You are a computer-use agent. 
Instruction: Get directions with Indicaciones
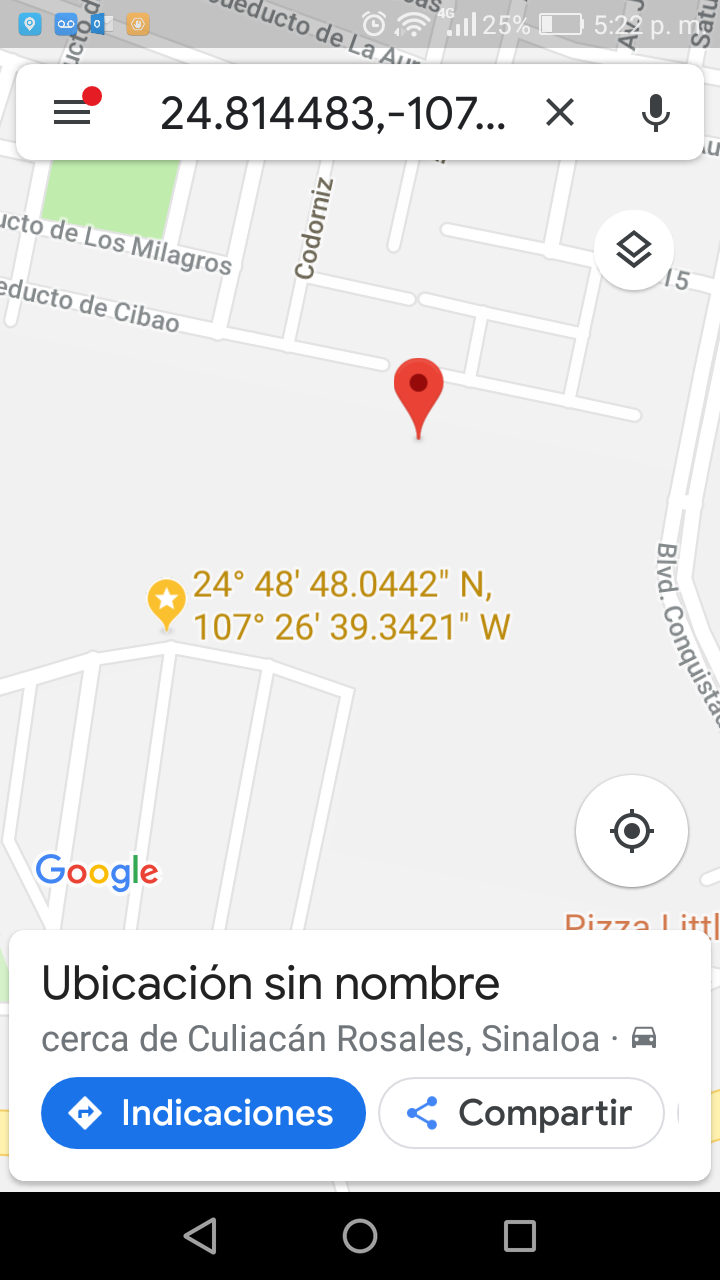[203, 1113]
